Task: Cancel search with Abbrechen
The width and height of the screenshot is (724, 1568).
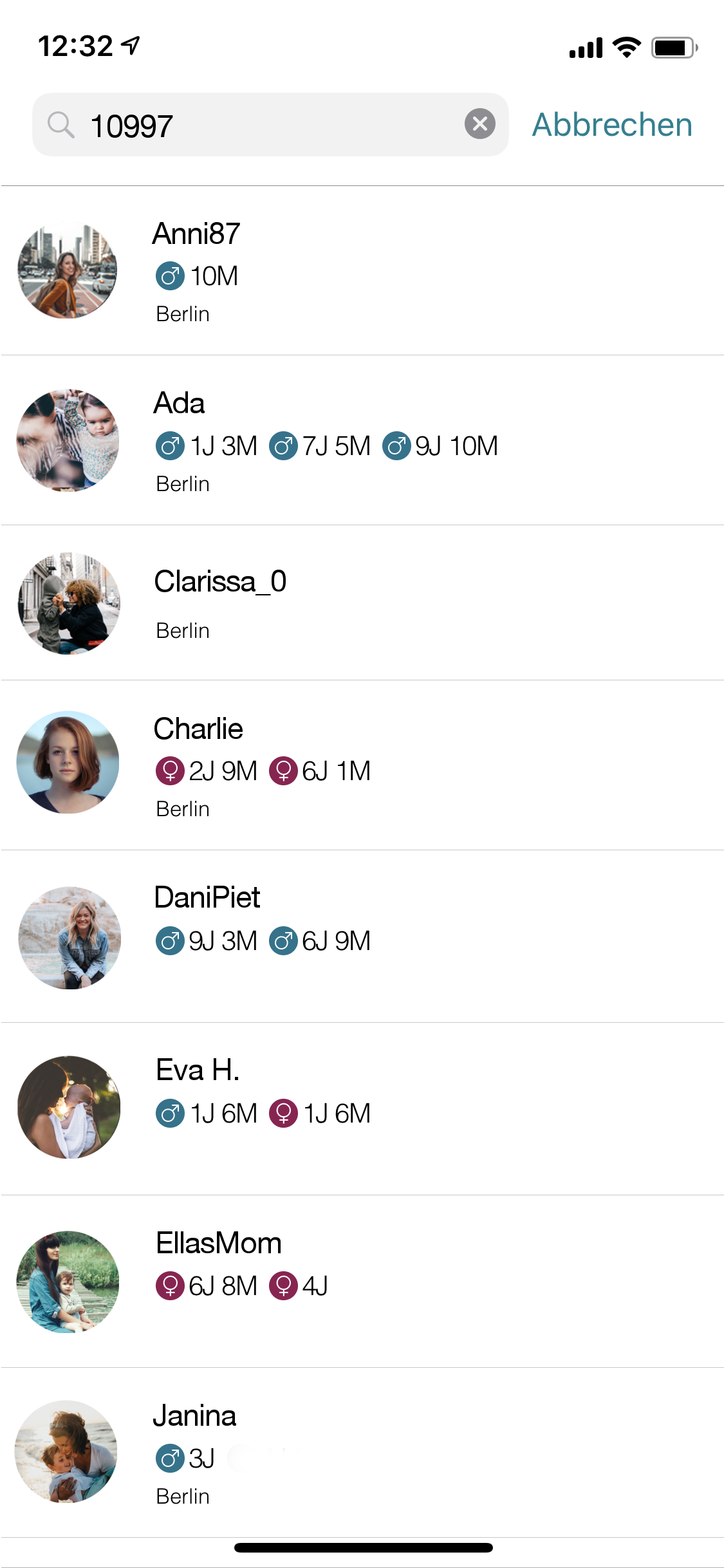Action: pos(612,125)
